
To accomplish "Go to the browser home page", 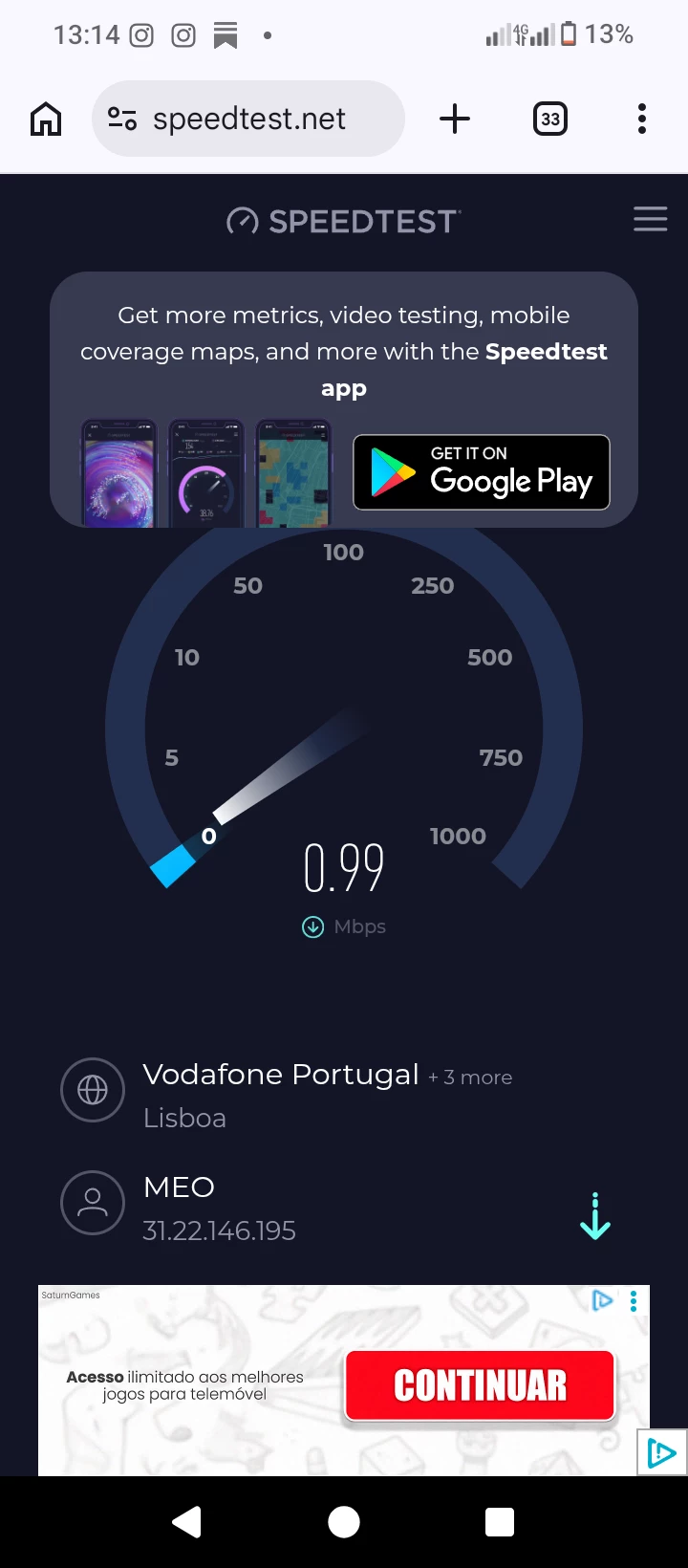I will (x=46, y=120).
